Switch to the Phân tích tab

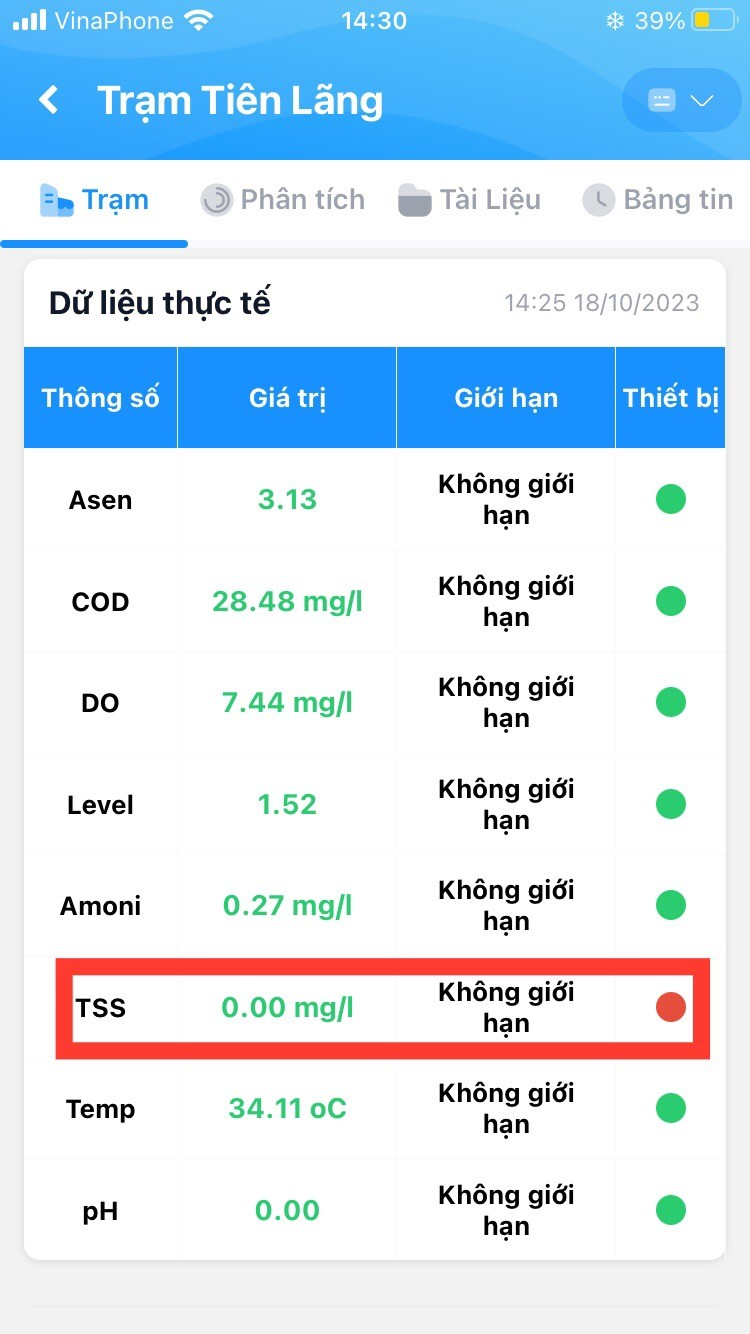click(283, 200)
